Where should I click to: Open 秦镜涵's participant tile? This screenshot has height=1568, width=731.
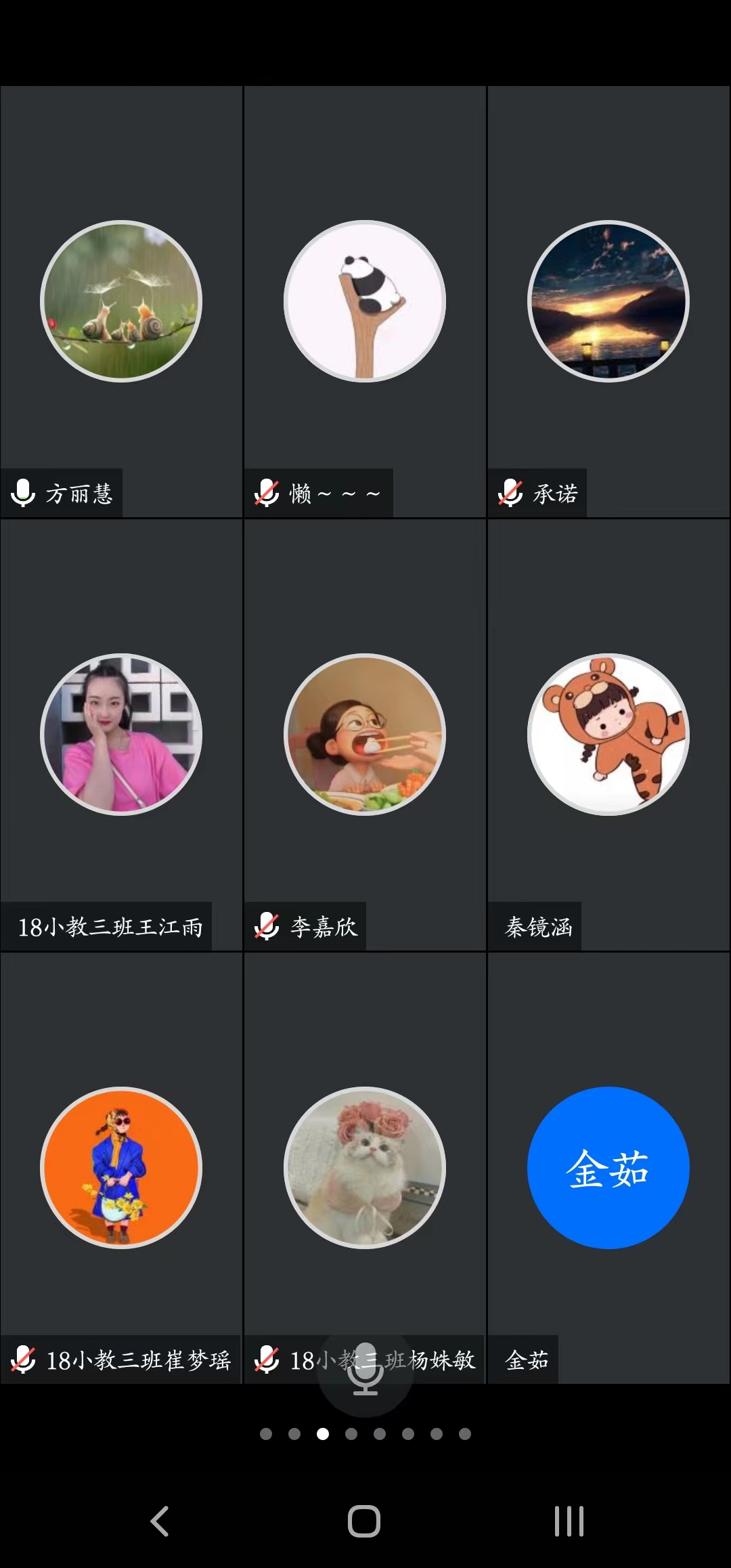pos(608,735)
